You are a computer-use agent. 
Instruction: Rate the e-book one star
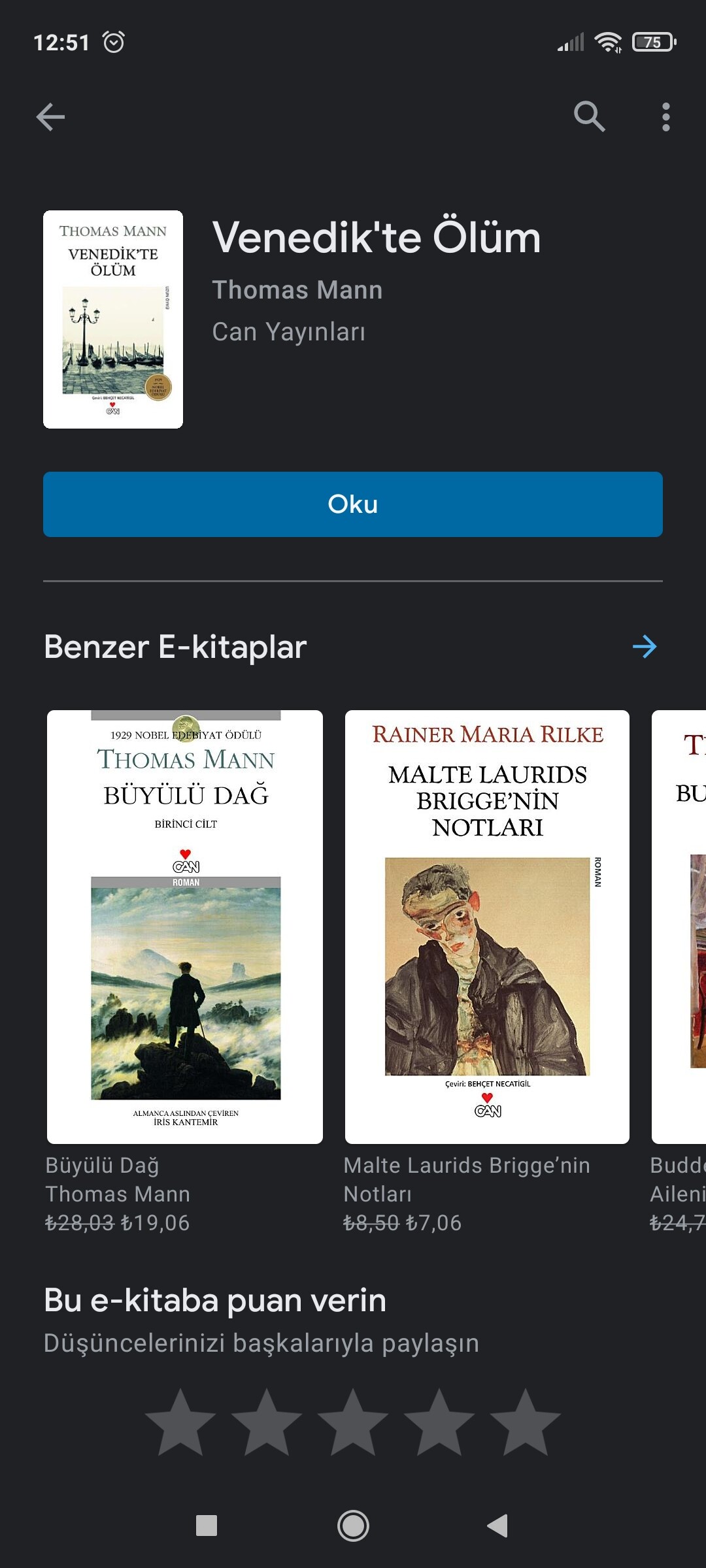(180, 1422)
